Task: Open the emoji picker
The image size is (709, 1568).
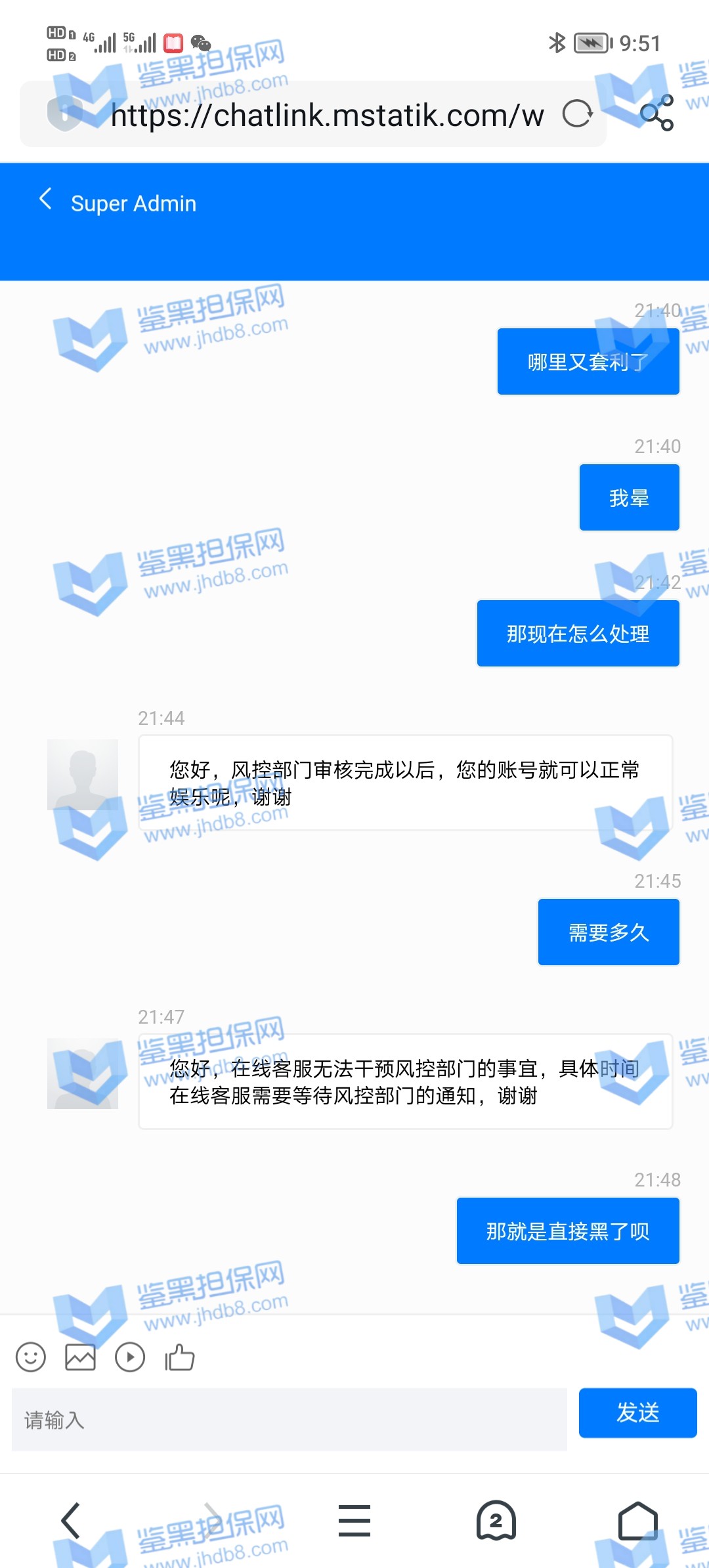Action: tap(31, 1357)
